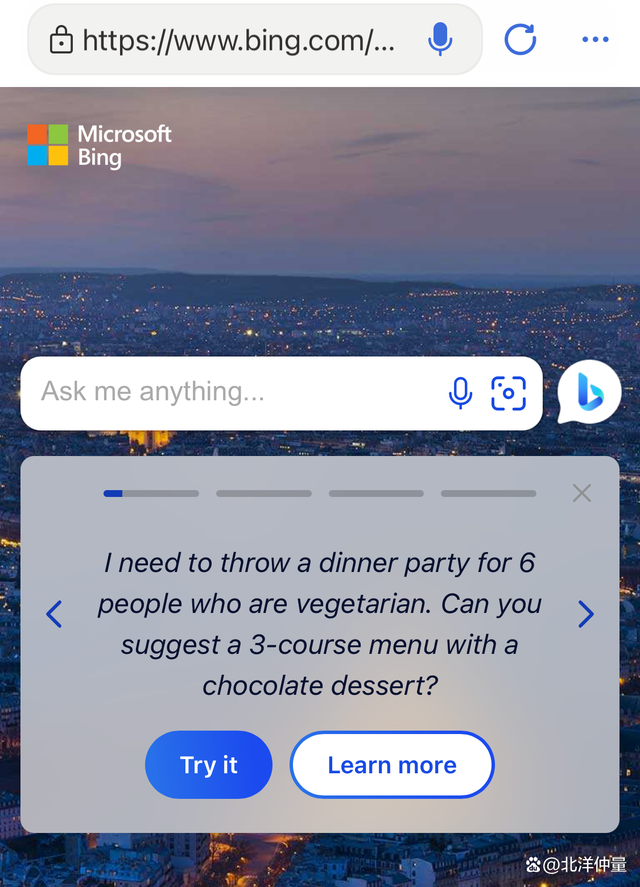Open the browser three-dot menu
The image size is (640, 887).
pyautogui.click(x=595, y=40)
